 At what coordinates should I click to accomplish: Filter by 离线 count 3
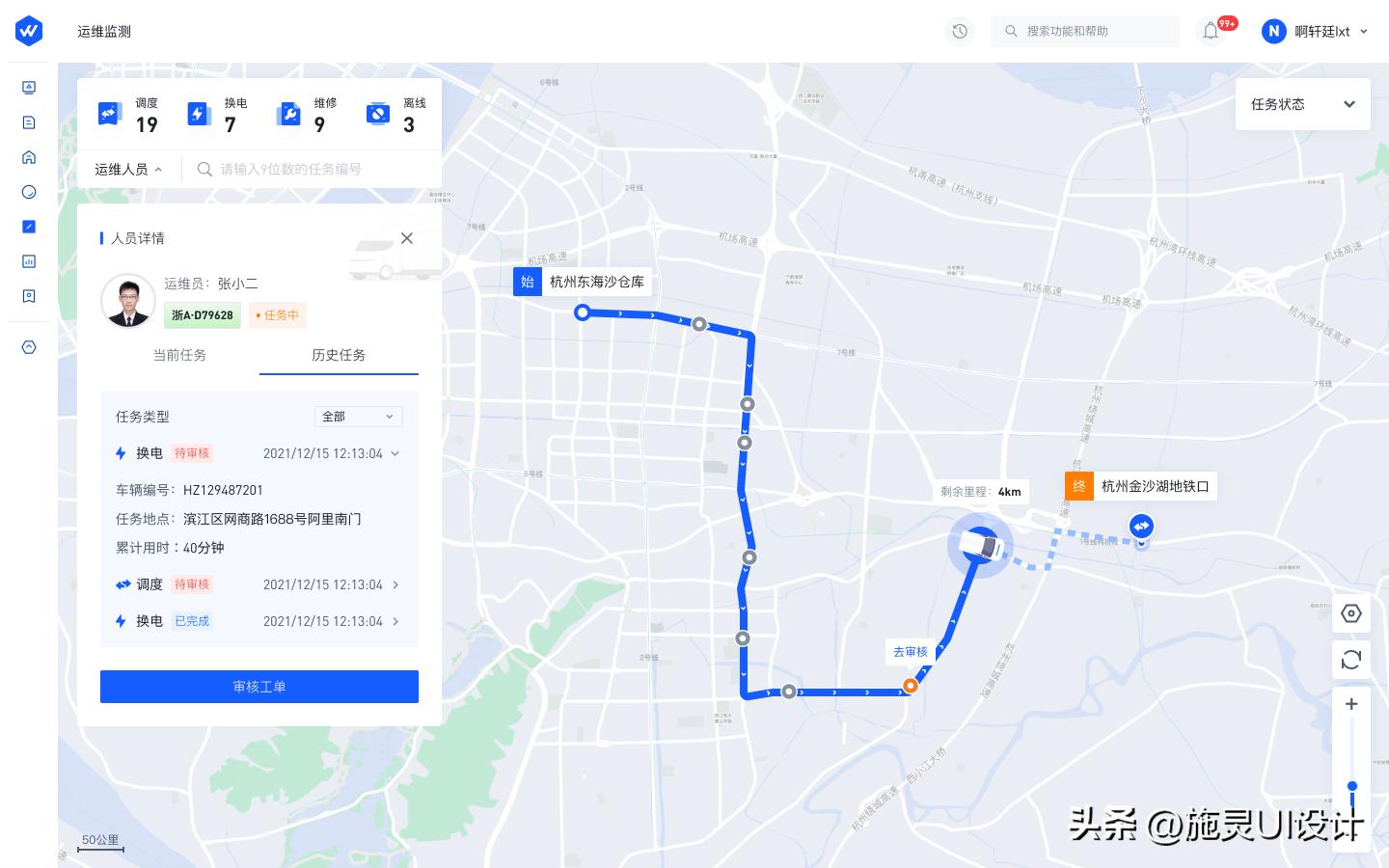coord(396,115)
